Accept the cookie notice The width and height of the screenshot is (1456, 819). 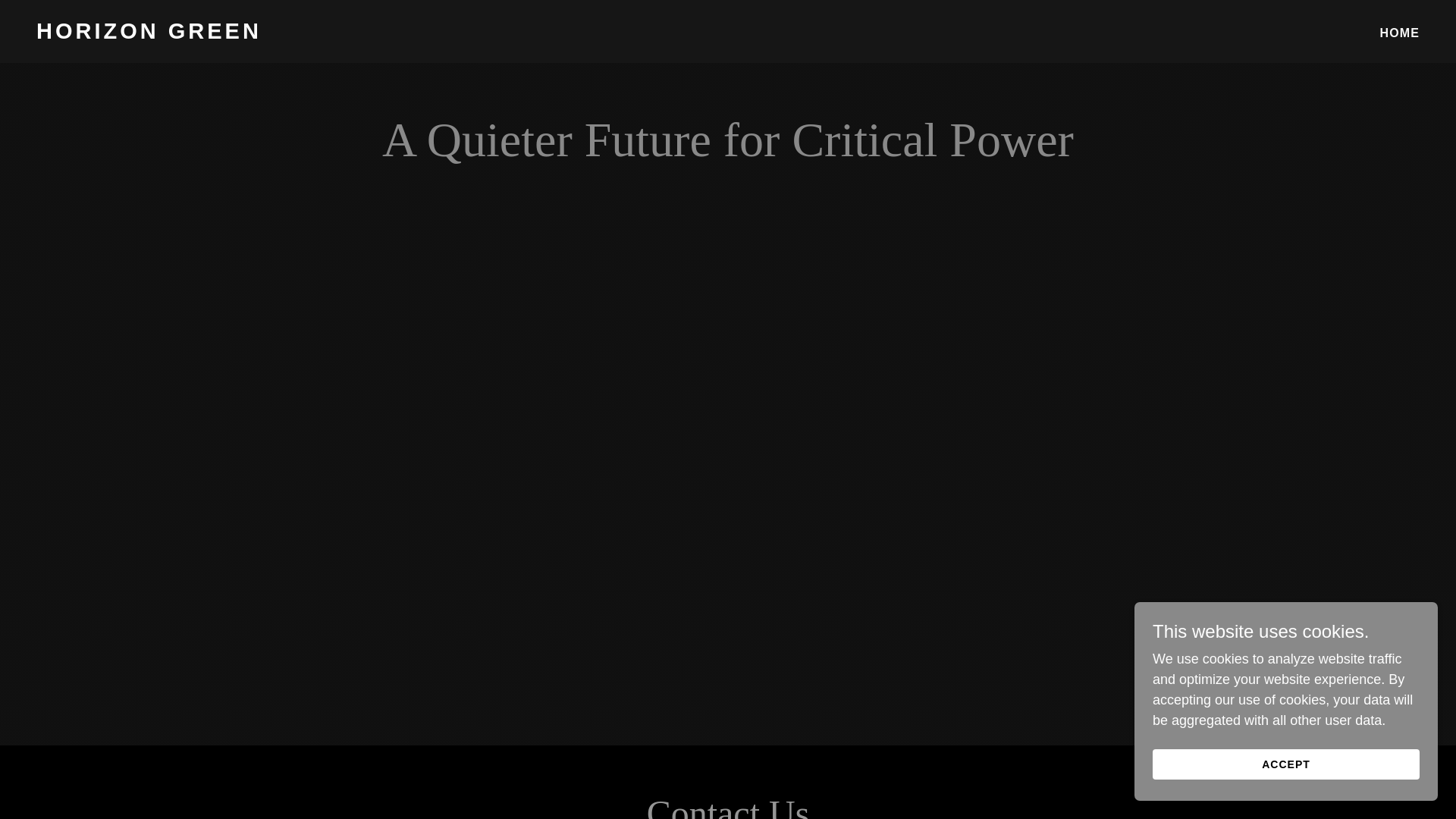[1285, 764]
